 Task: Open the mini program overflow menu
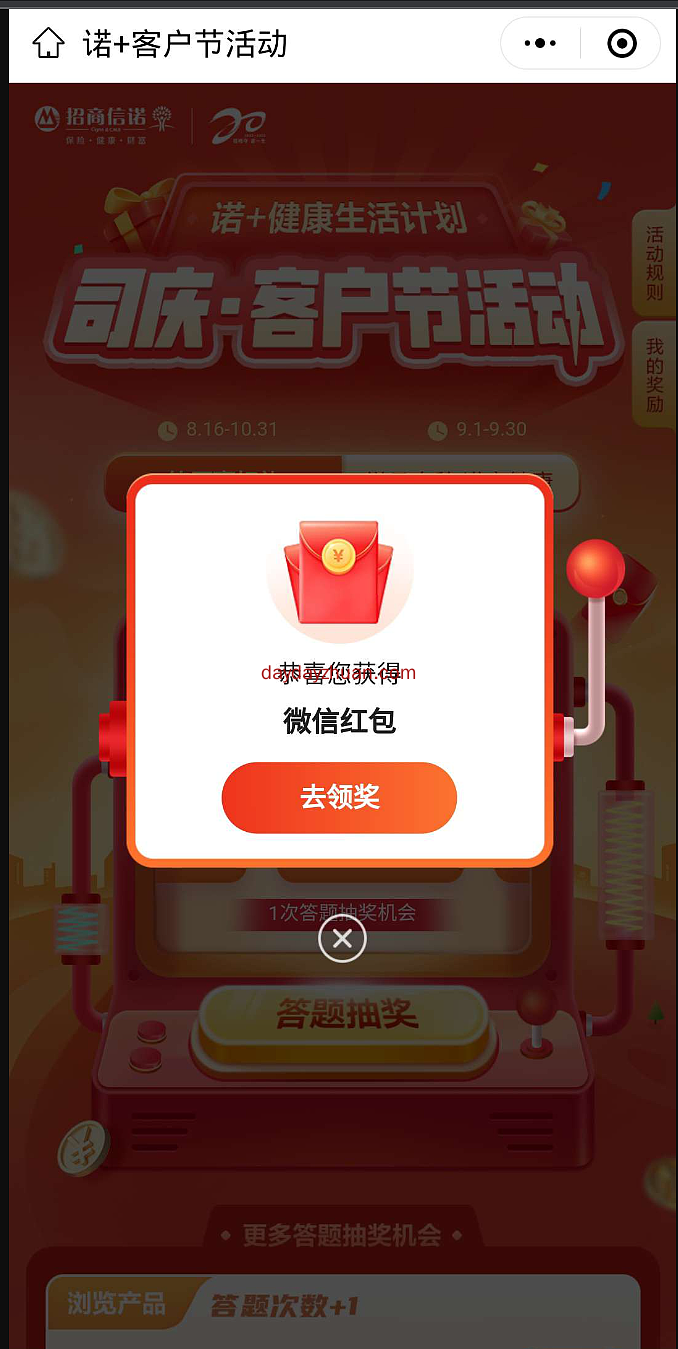point(540,43)
